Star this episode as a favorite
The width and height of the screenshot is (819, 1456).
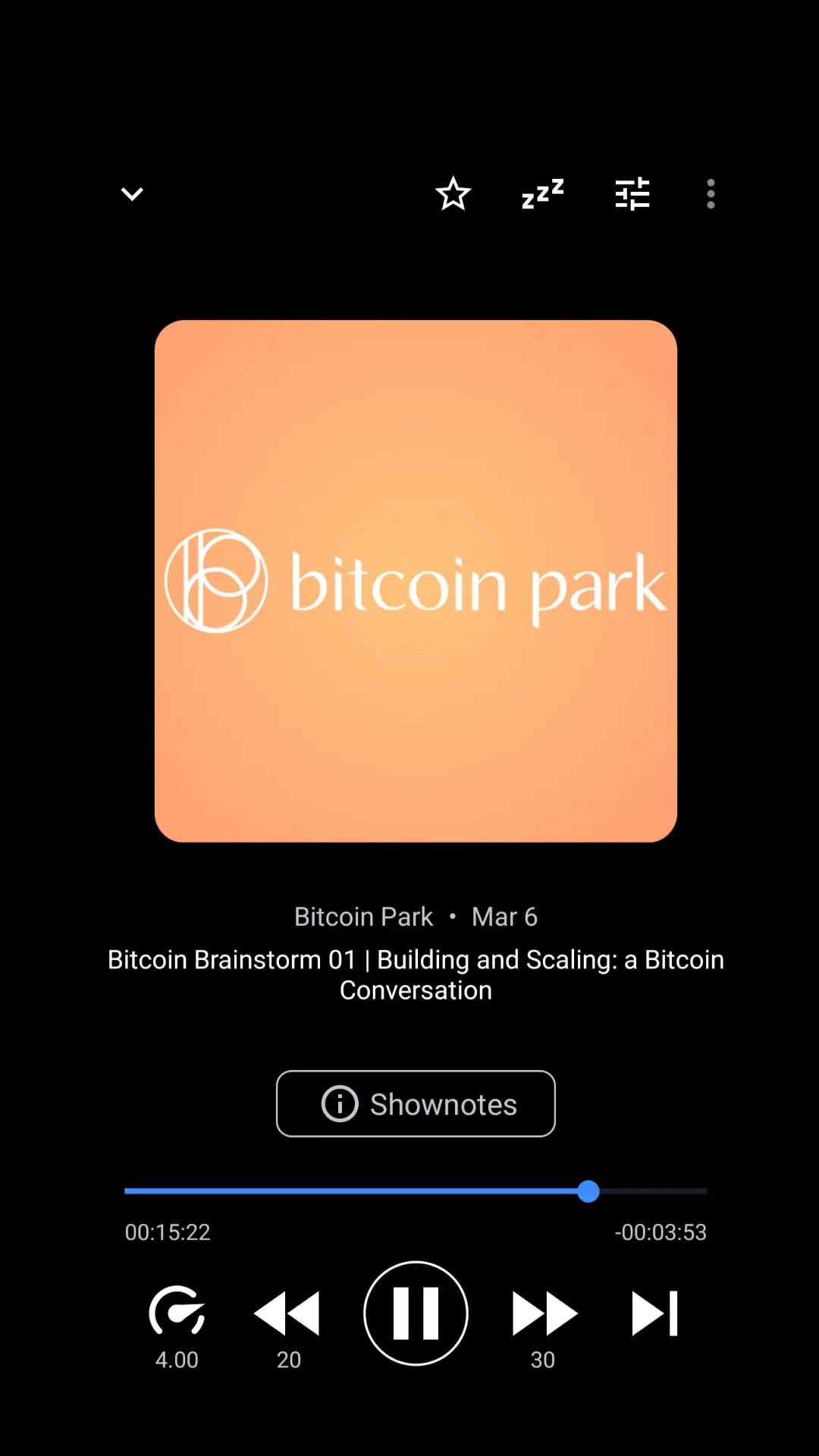click(x=453, y=194)
